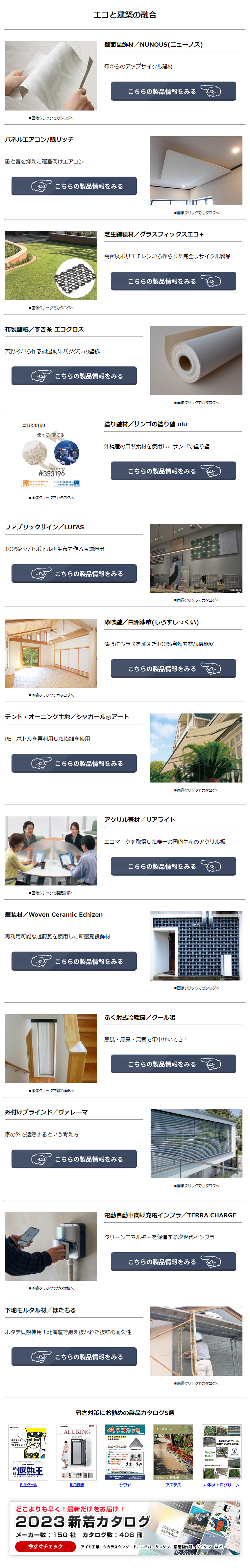Open サンゴの塗り壁 ulu product info

pyautogui.click(x=173, y=471)
